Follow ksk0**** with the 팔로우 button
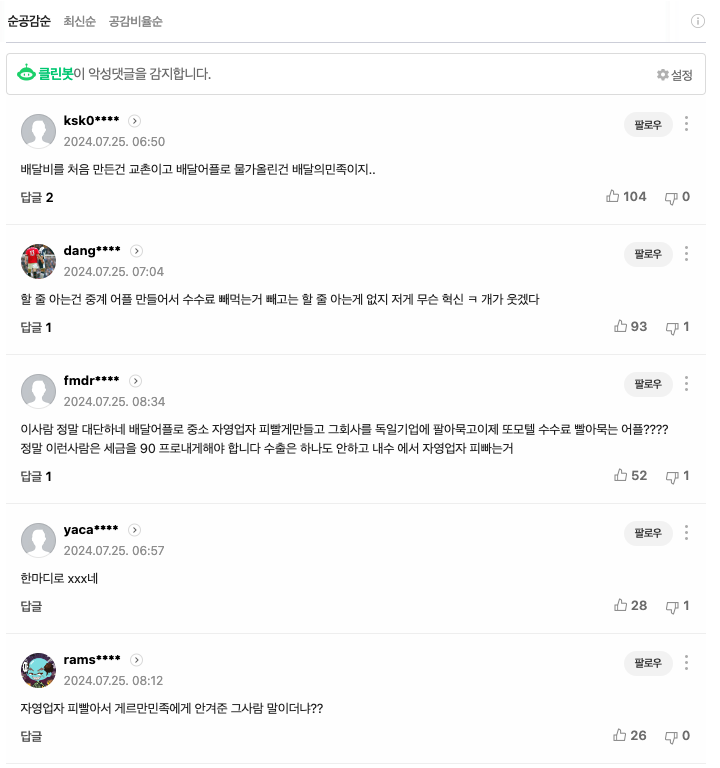The image size is (720, 768). point(647,124)
